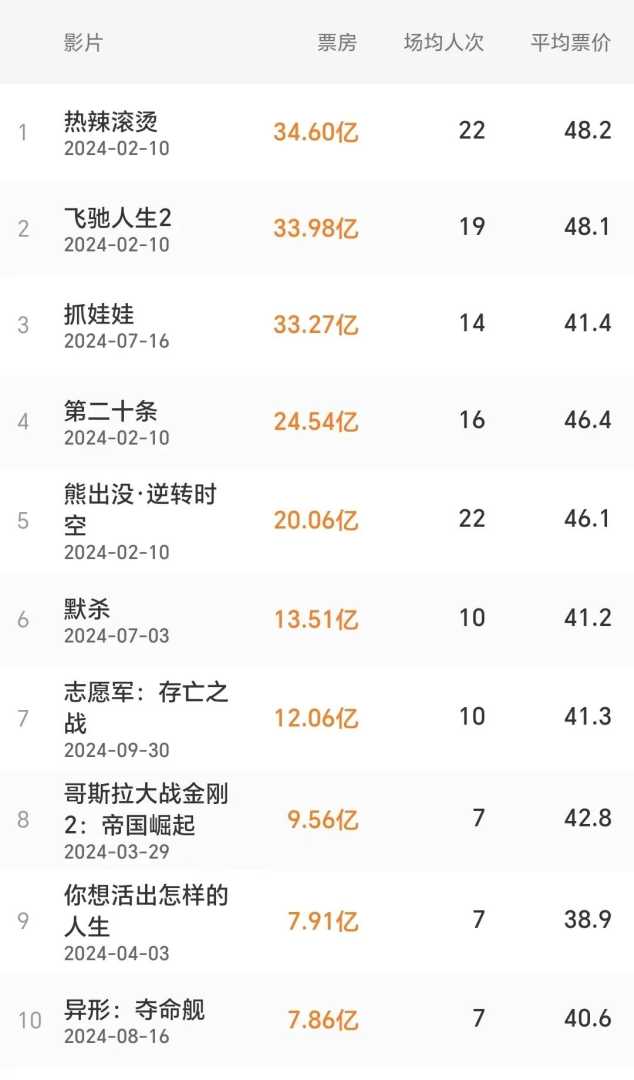This screenshot has width=634, height=1080.
Task: Open the film 默杀
Action: pyautogui.click(x=88, y=609)
